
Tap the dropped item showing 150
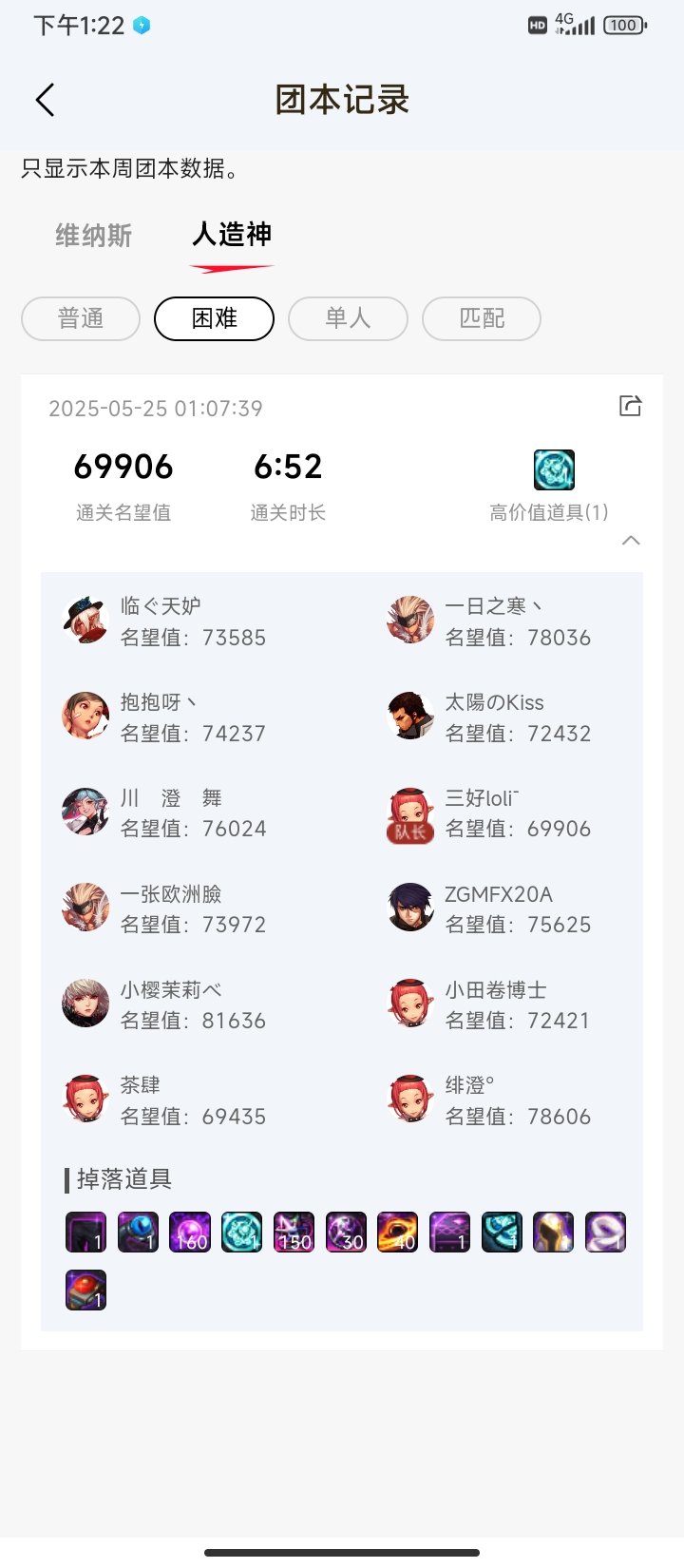[294, 1232]
